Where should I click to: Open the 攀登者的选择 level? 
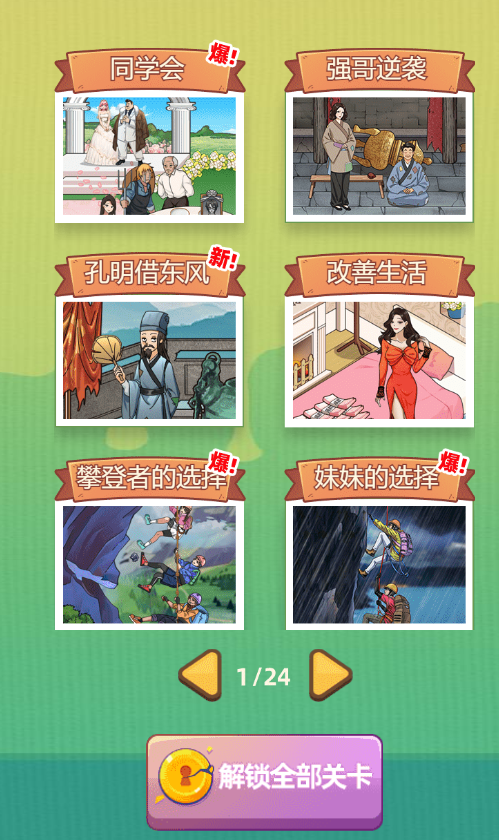coord(150,543)
